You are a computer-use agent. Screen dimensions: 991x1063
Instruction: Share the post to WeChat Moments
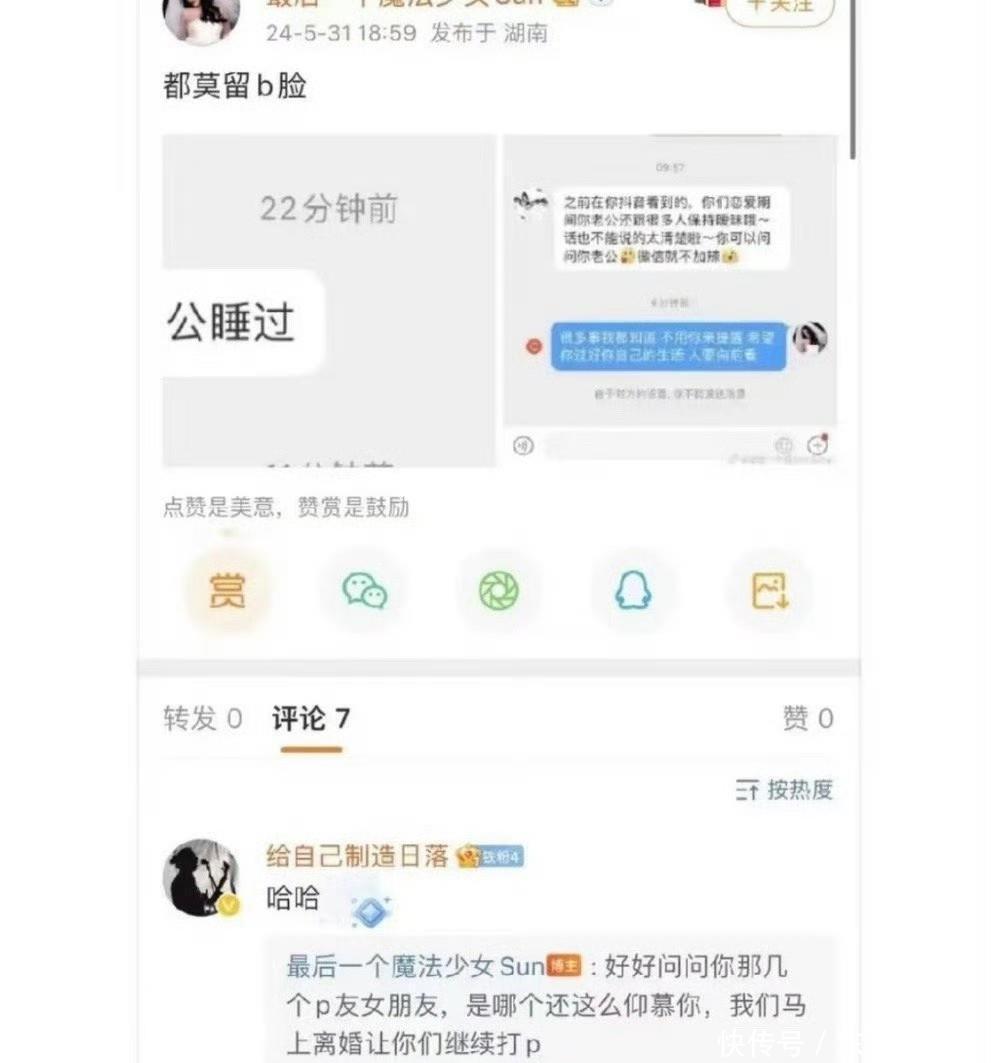(x=498, y=591)
